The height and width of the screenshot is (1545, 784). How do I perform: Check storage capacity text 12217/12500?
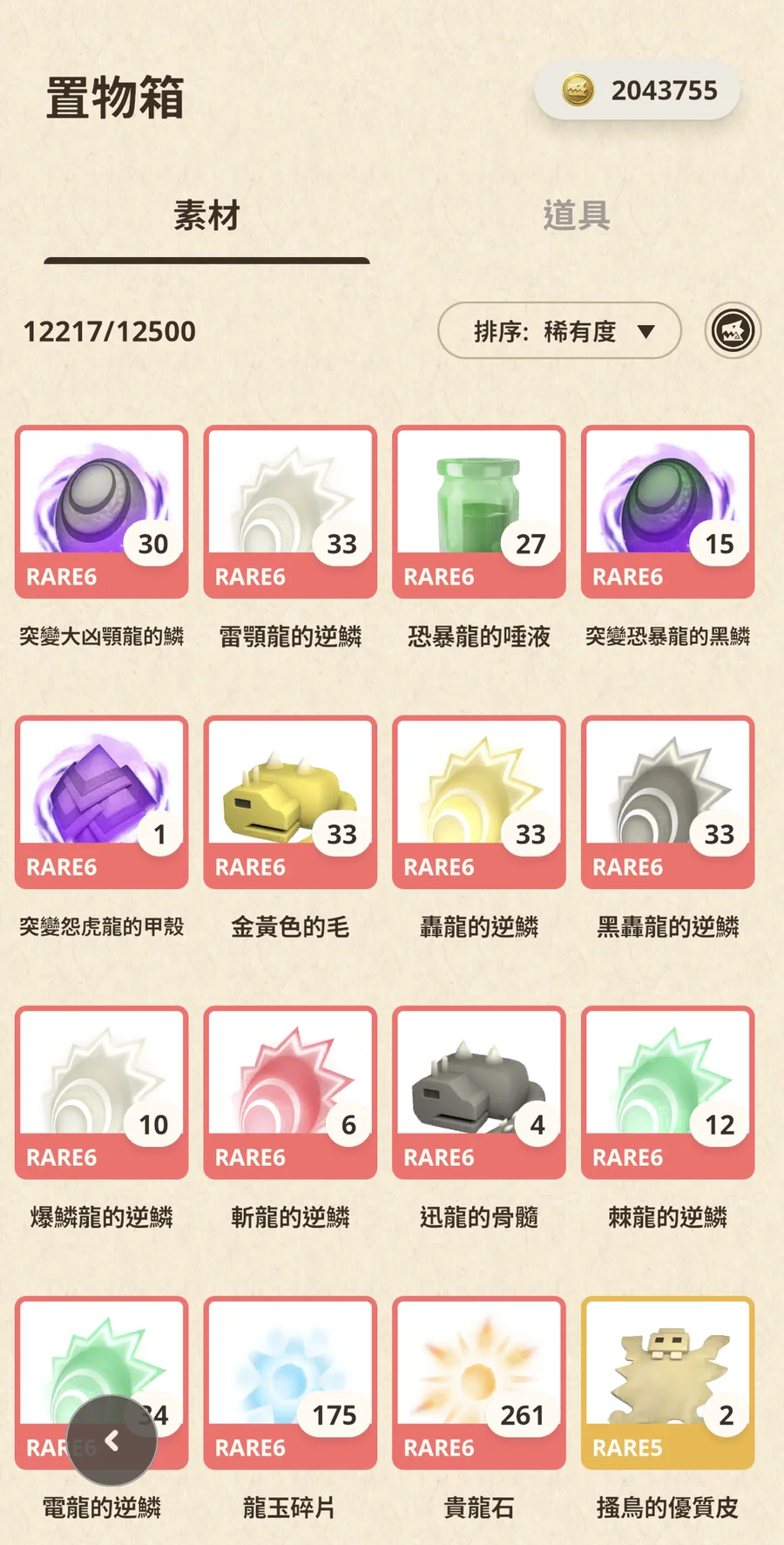pos(107,331)
